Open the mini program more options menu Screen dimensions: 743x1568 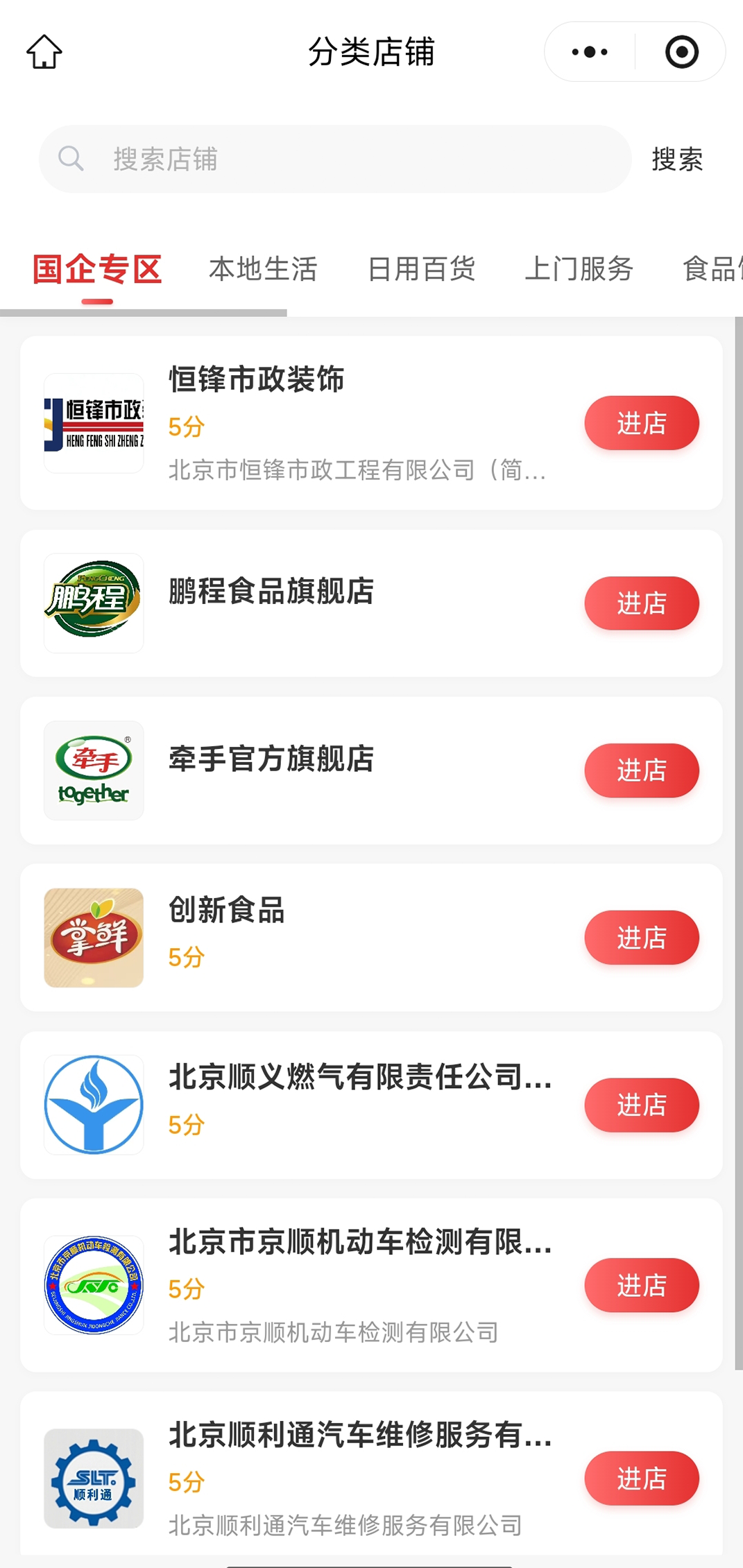tap(590, 52)
